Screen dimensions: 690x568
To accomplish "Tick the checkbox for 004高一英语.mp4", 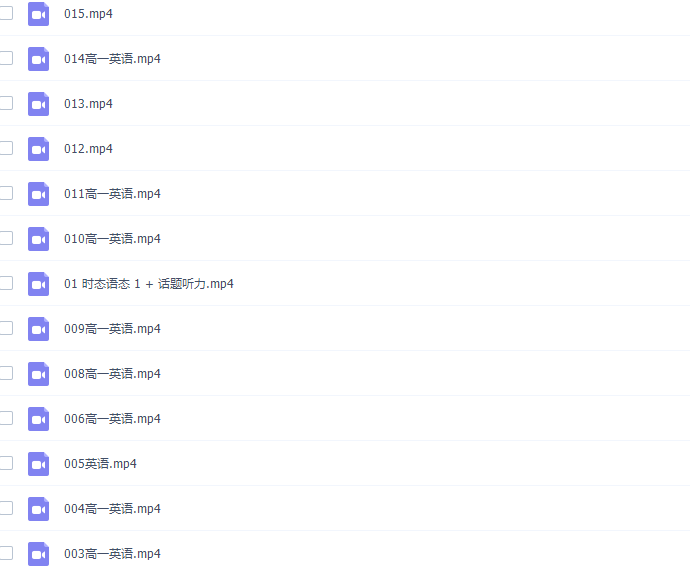I will point(6,508).
